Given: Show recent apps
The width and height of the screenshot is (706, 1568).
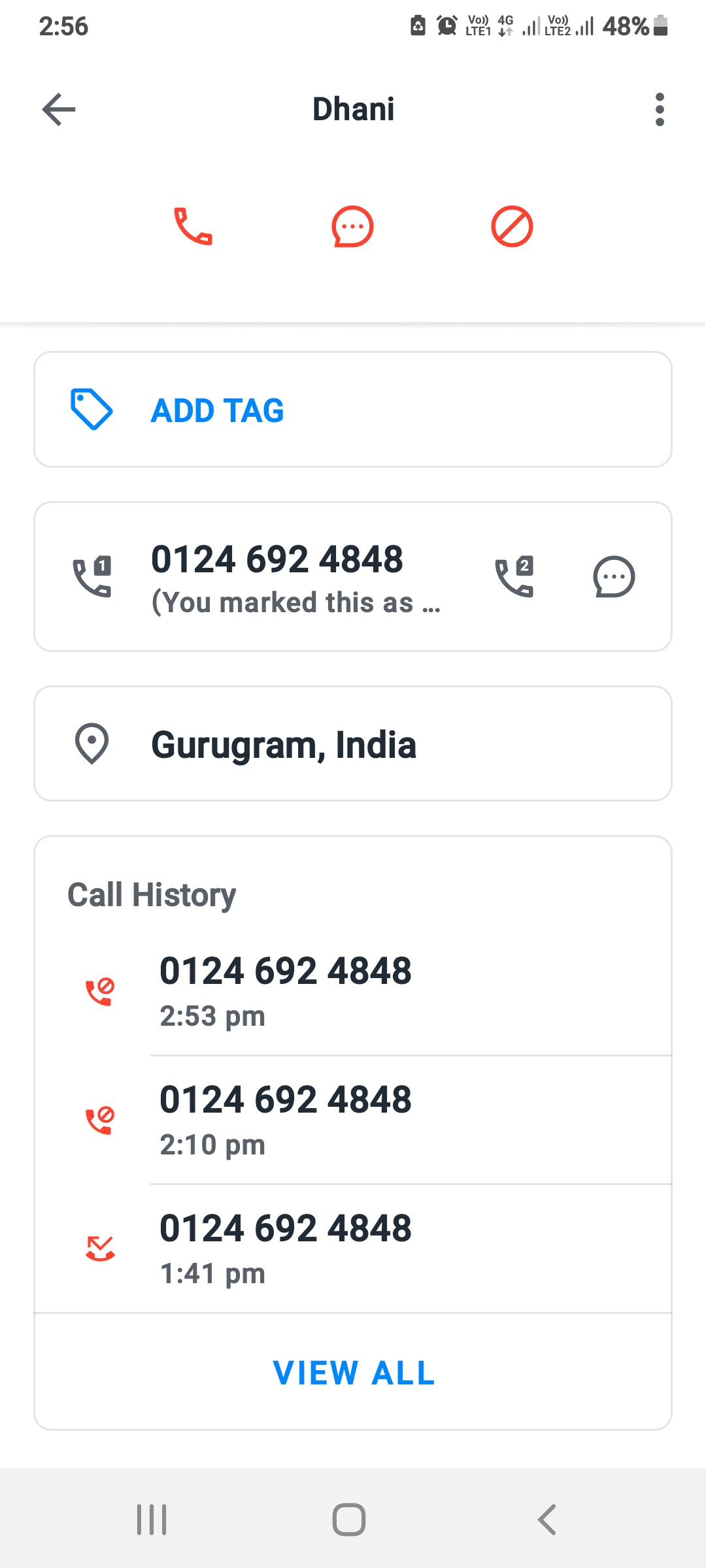Looking at the screenshot, I should (x=152, y=1520).
